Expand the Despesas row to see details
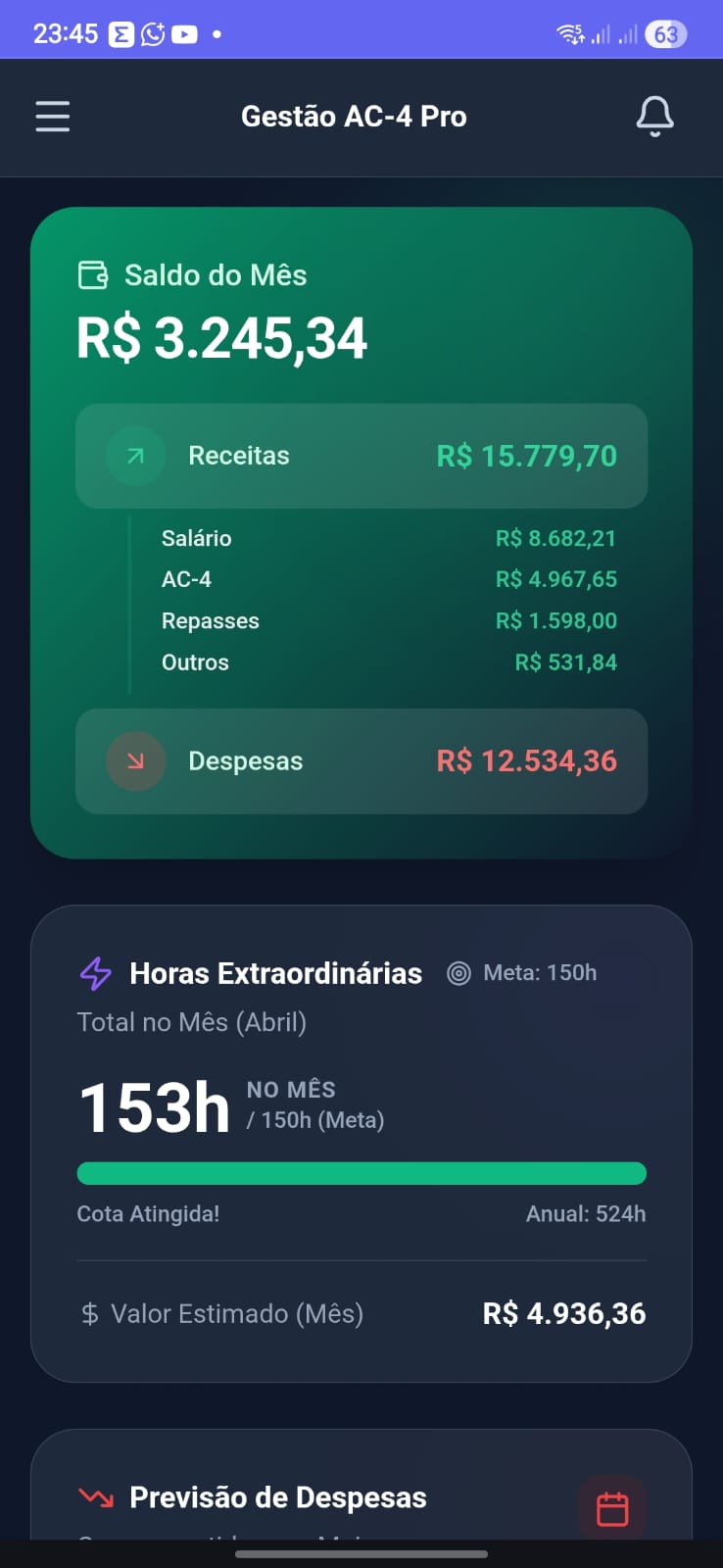This screenshot has height=1568, width=723. 361,761
